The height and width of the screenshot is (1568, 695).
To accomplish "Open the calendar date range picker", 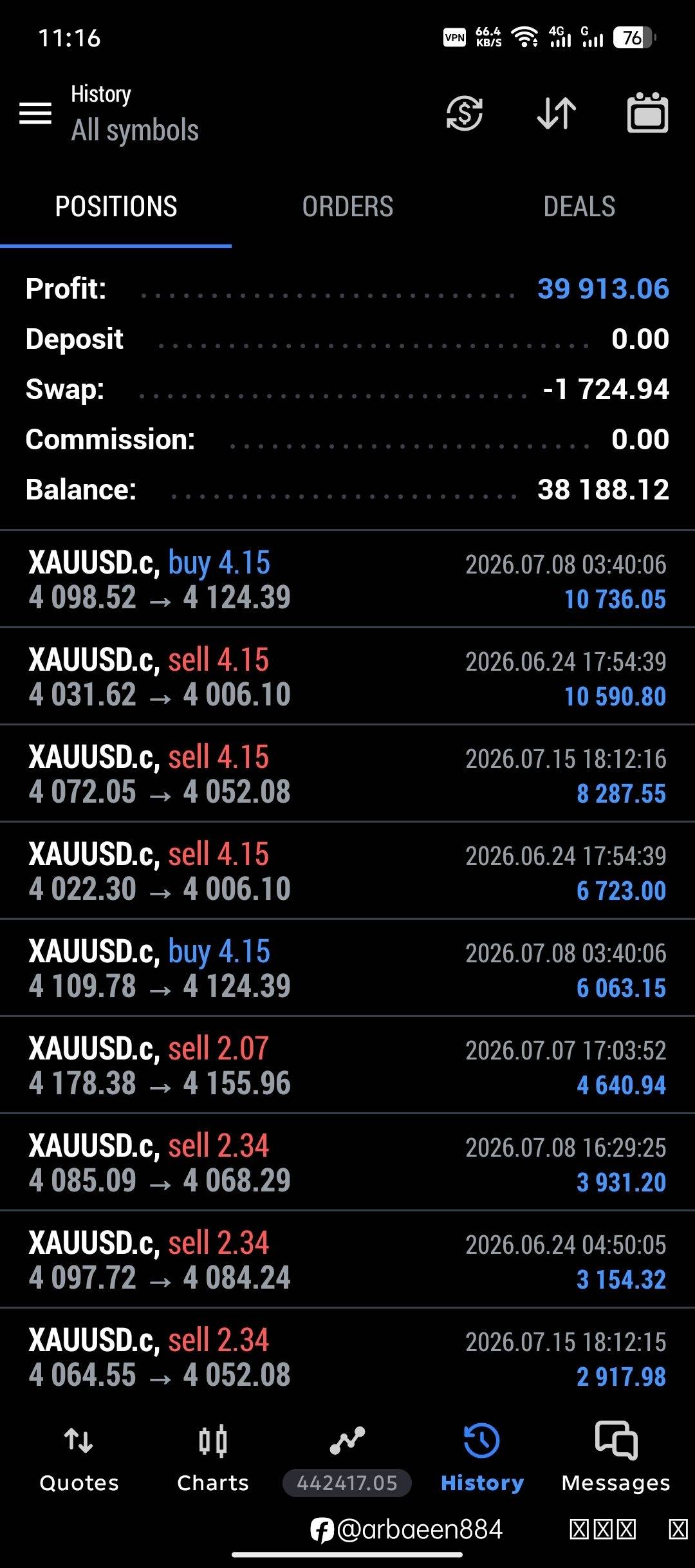I will click(x=647, y=113).
